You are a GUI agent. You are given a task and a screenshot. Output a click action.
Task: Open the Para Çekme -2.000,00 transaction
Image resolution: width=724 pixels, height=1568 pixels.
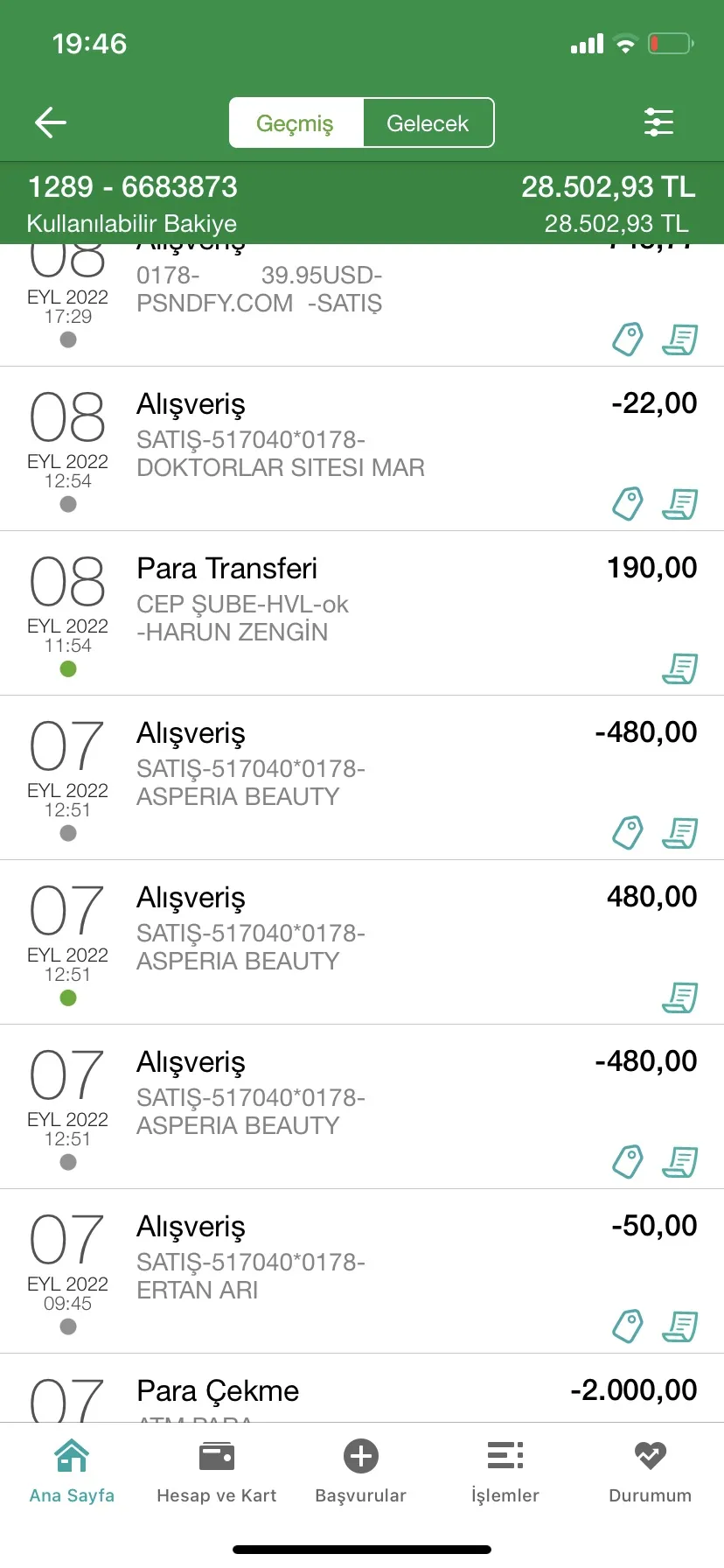(x=362, y=1389)
